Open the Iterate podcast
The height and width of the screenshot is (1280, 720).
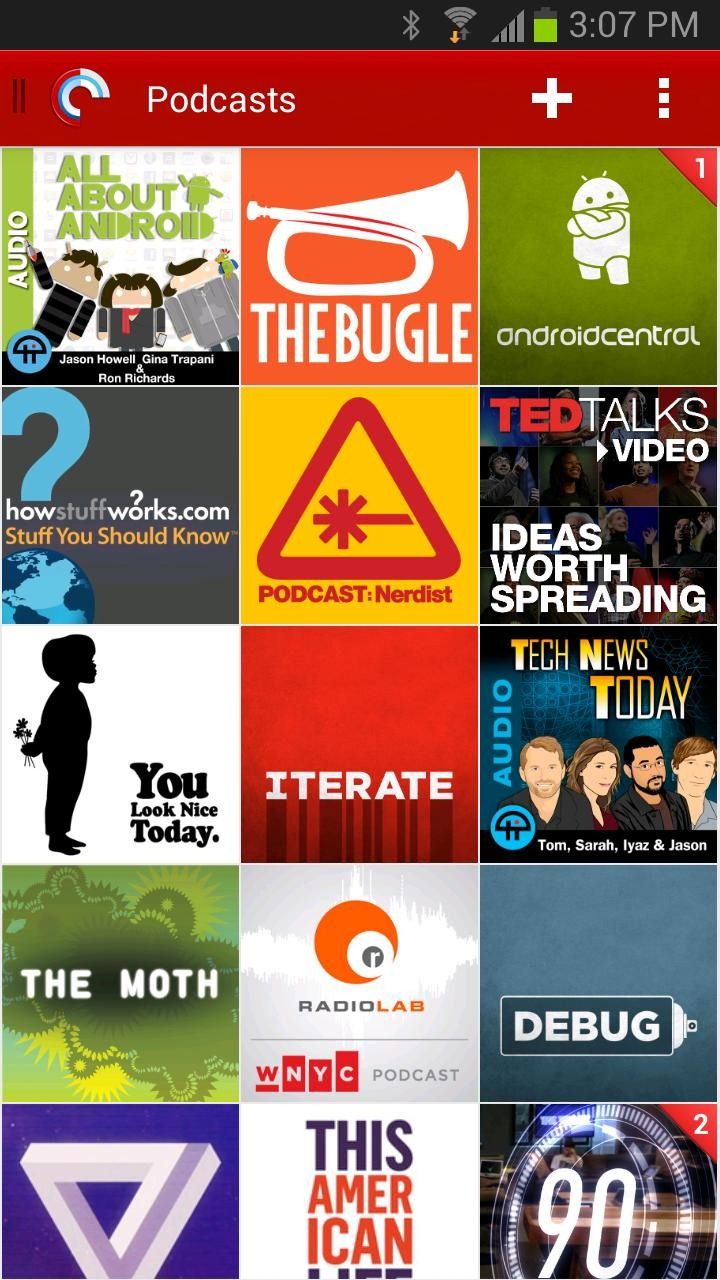coord(360,742)
